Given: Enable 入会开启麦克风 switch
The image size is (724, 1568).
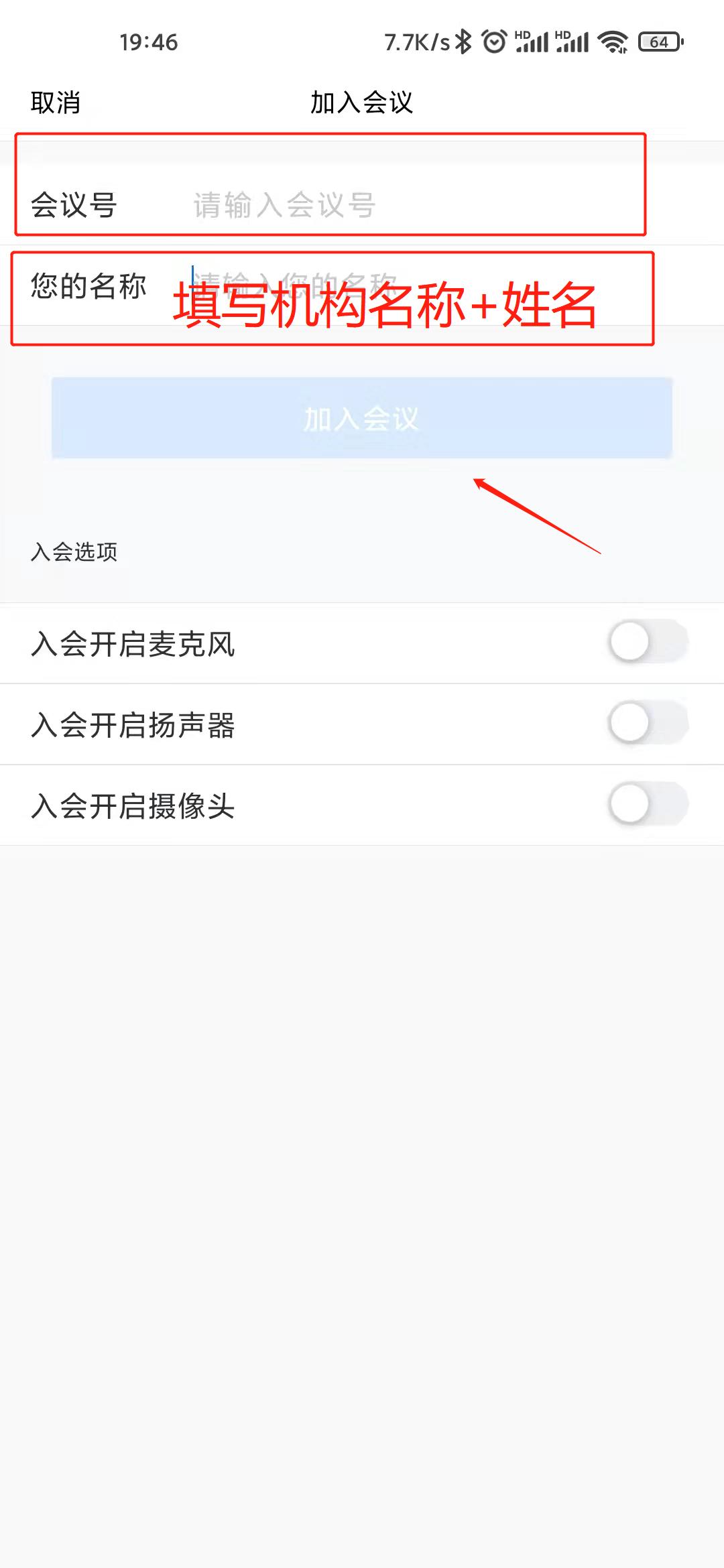Looking at the screenshot, I should coord(648,642).
